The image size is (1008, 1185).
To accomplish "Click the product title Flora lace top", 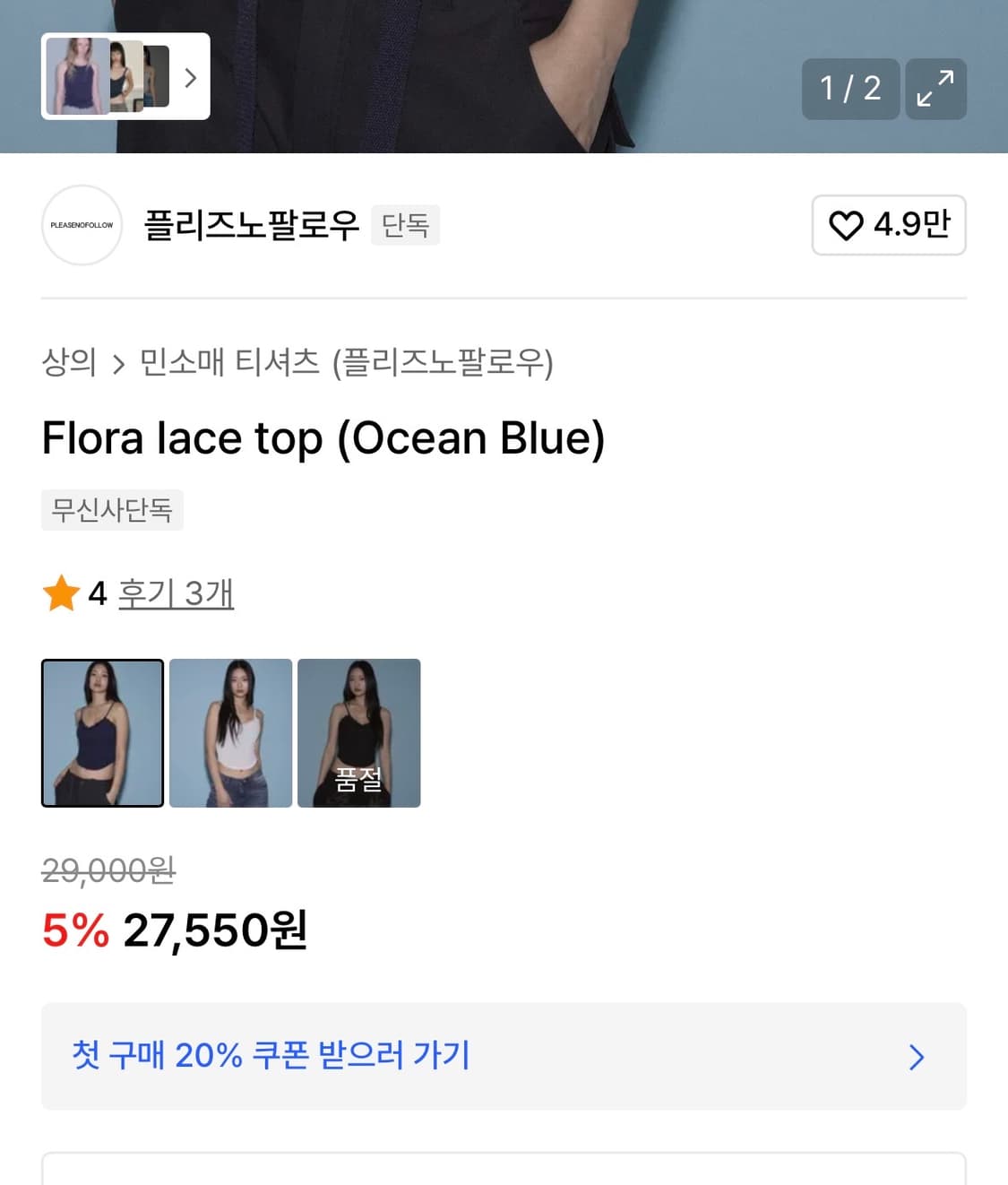I will (324, 438).
